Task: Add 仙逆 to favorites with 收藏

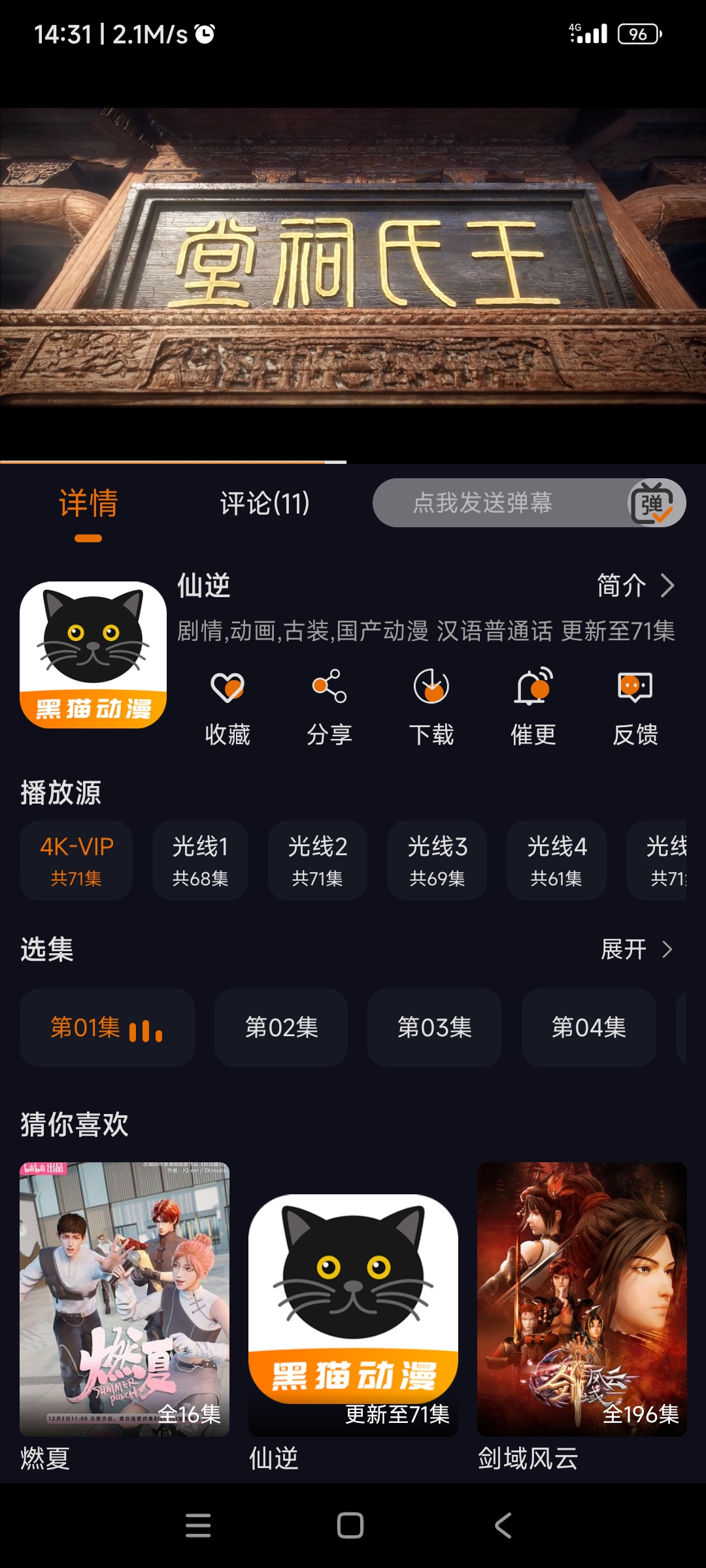Action: (227, 707)
